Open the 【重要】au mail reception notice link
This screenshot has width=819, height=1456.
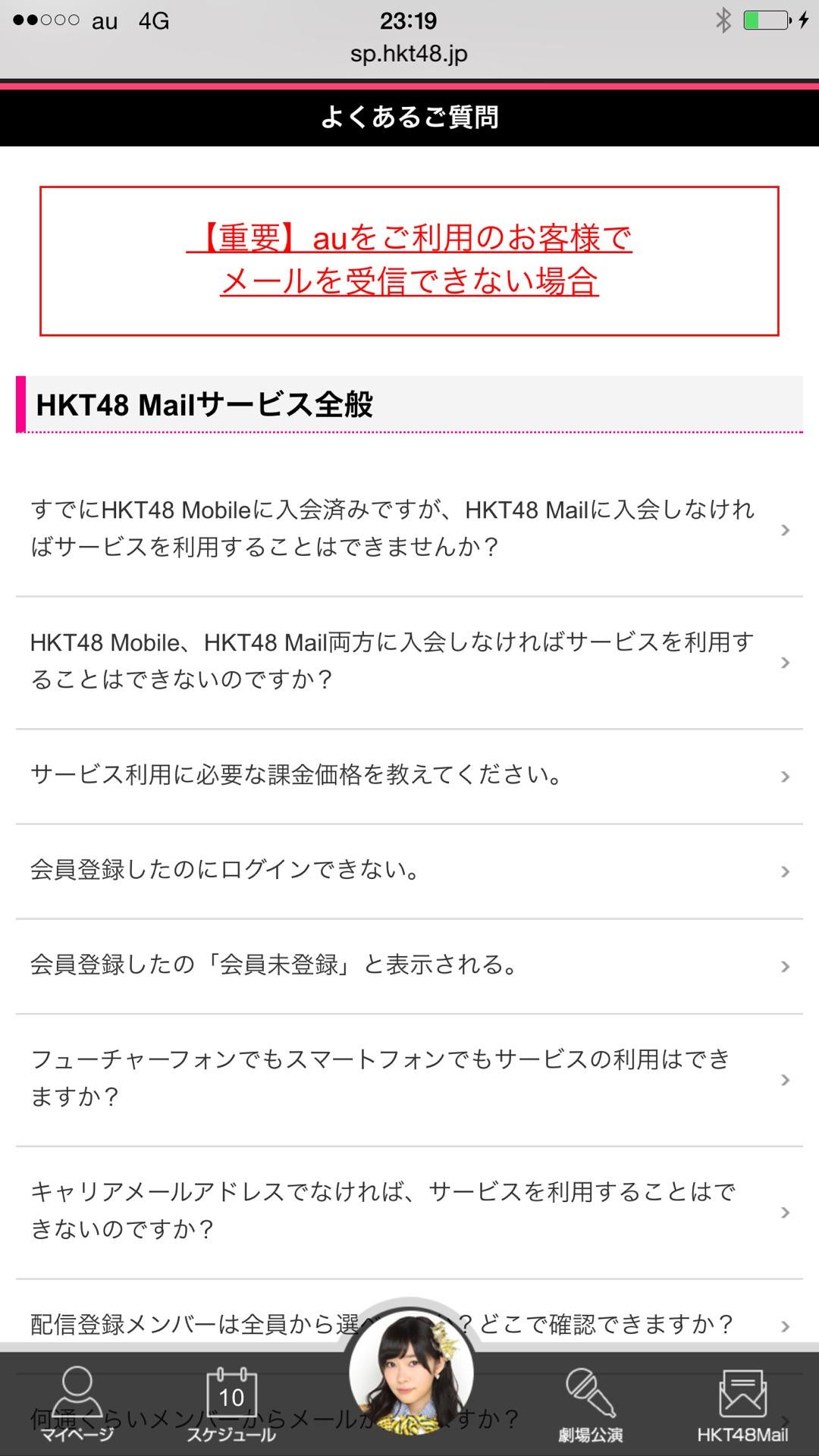pyautogui.click(x=409, y=259)
